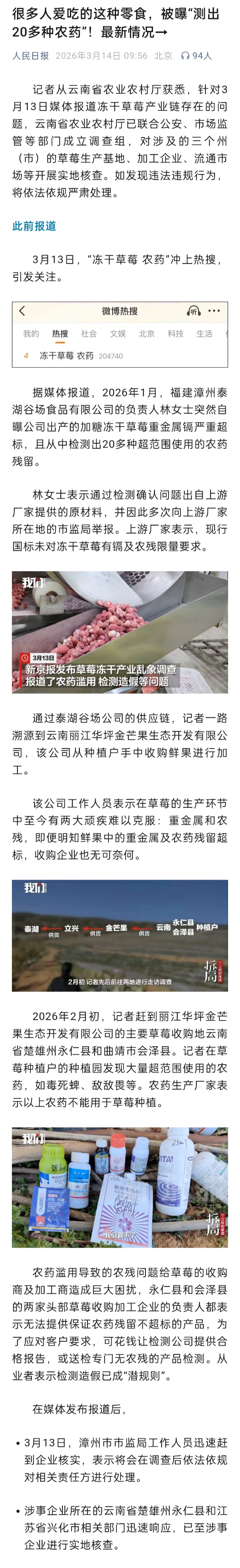View the 微博热搜 screenshot image
The image size is (240, 1568).
click(x=120, y=334)
